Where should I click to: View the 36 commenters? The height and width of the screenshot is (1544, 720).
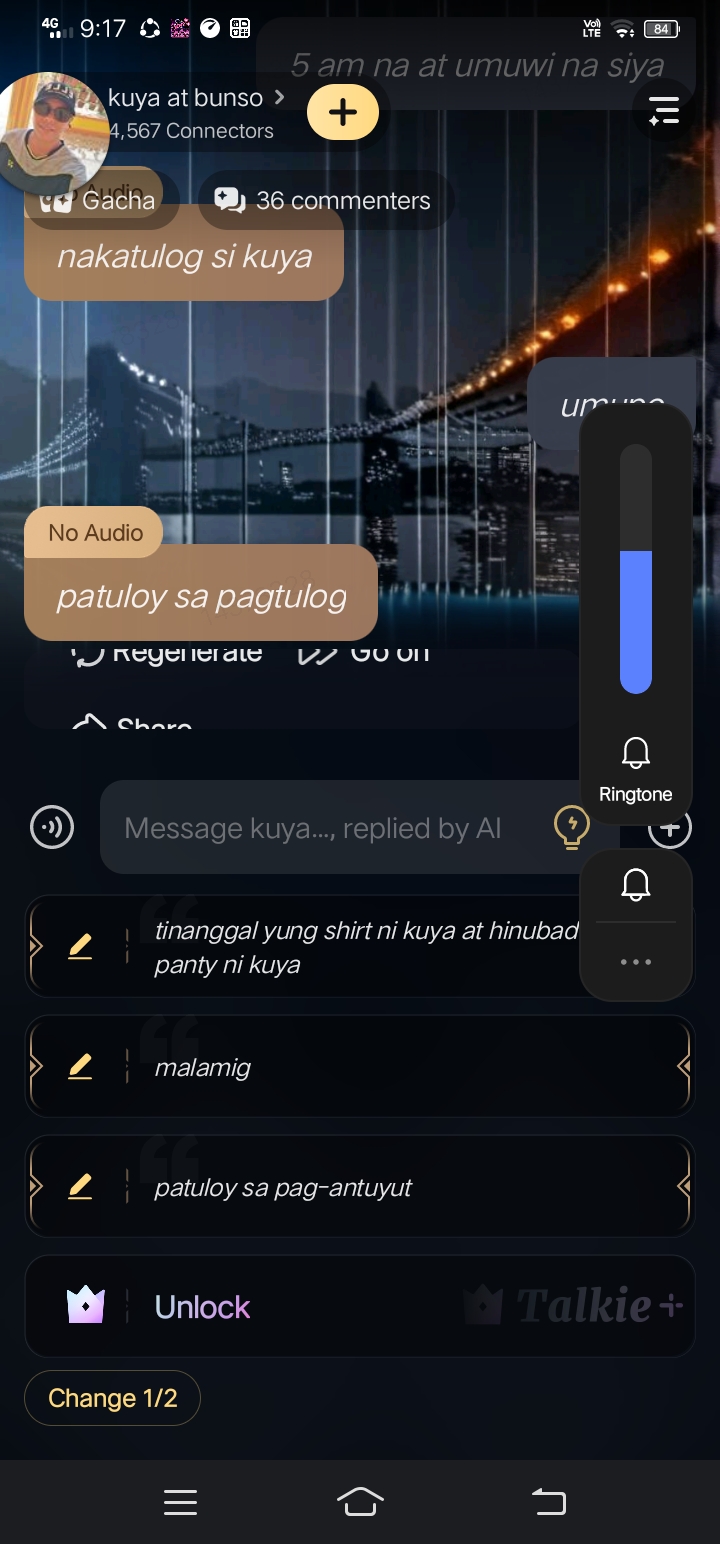324,200
